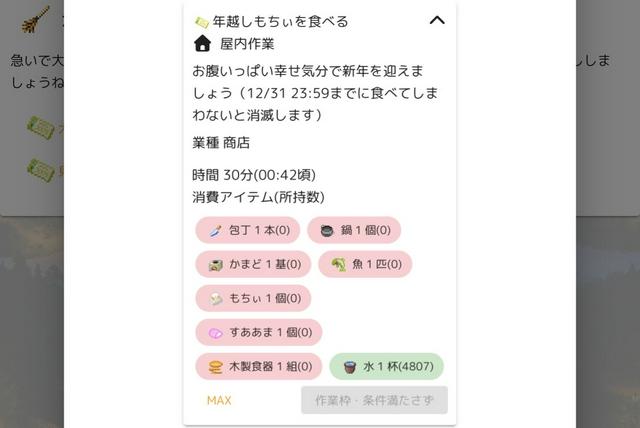Select the 鍋 1個 item chip

(x=354, y=230)
